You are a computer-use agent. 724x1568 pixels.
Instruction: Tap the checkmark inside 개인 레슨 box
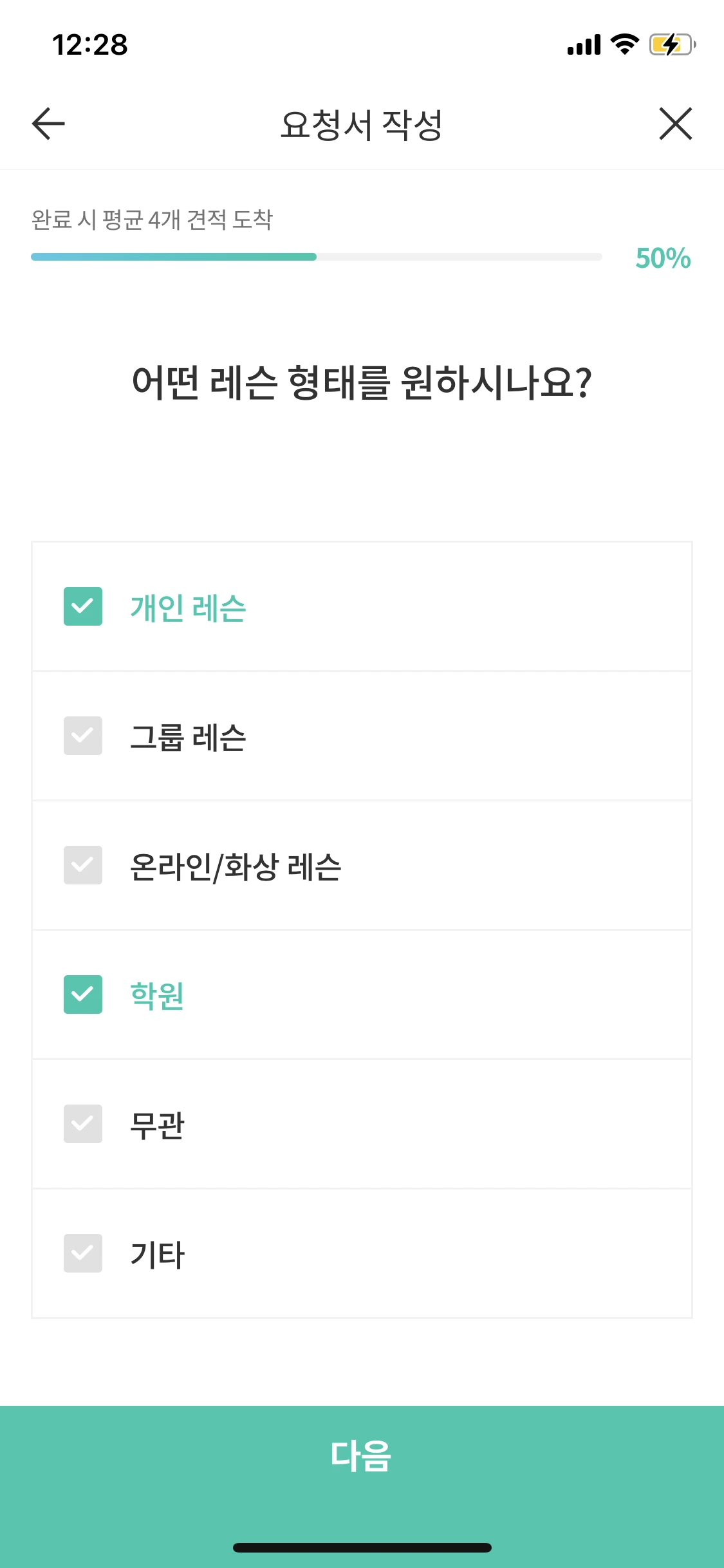83,605
